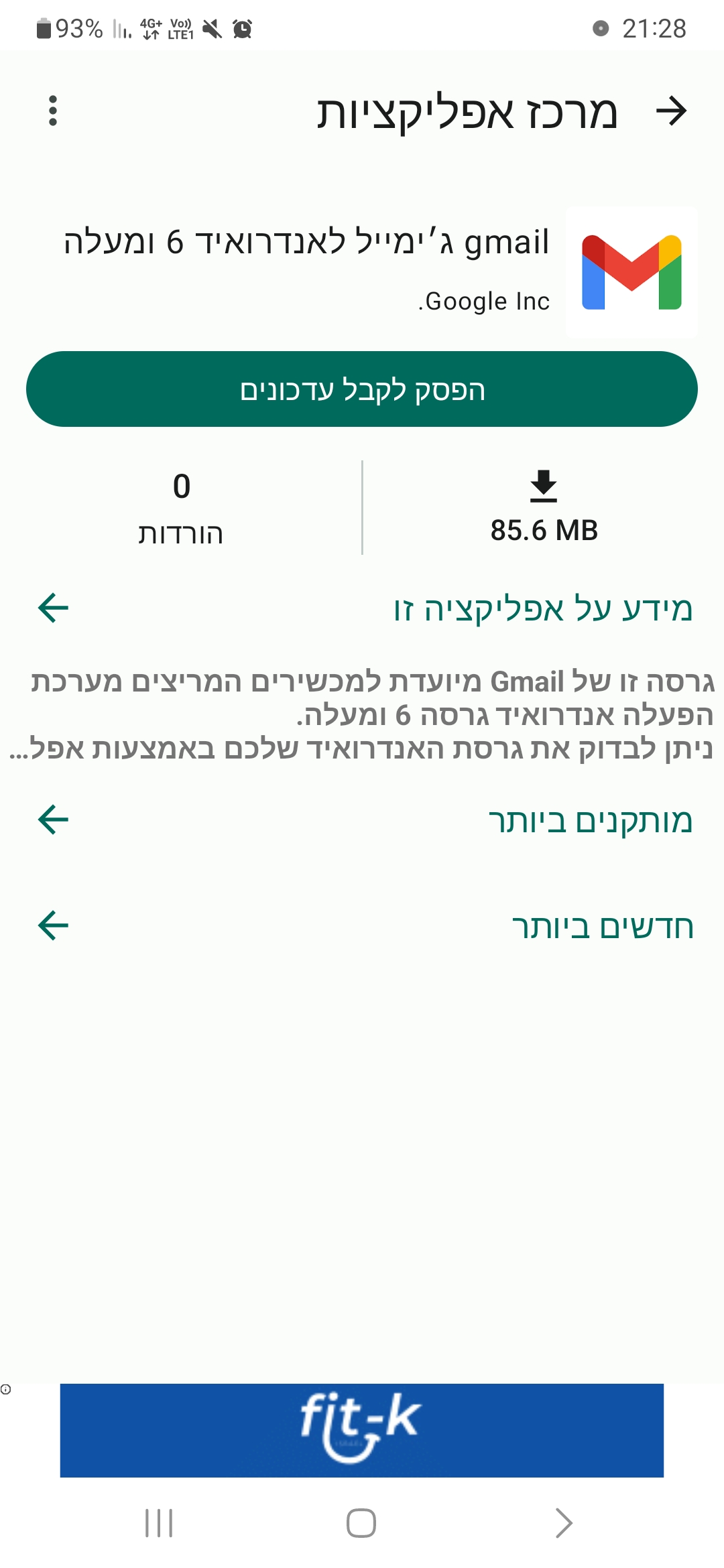Open the מותקנים ביותר list
Image resolution: width=724 pixels, height=1568 pixels.
(x=590, y=820)
